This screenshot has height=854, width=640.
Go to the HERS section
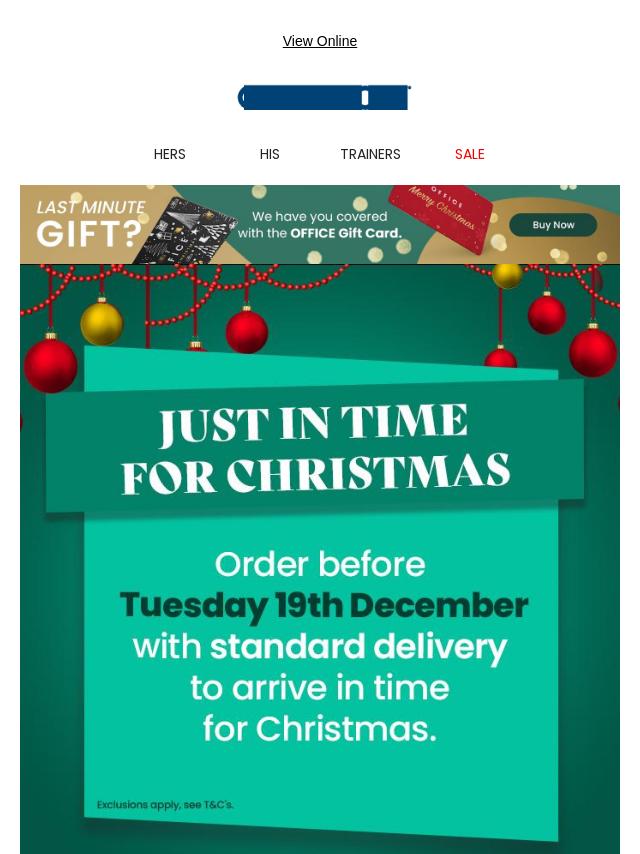tap(169, 154)
